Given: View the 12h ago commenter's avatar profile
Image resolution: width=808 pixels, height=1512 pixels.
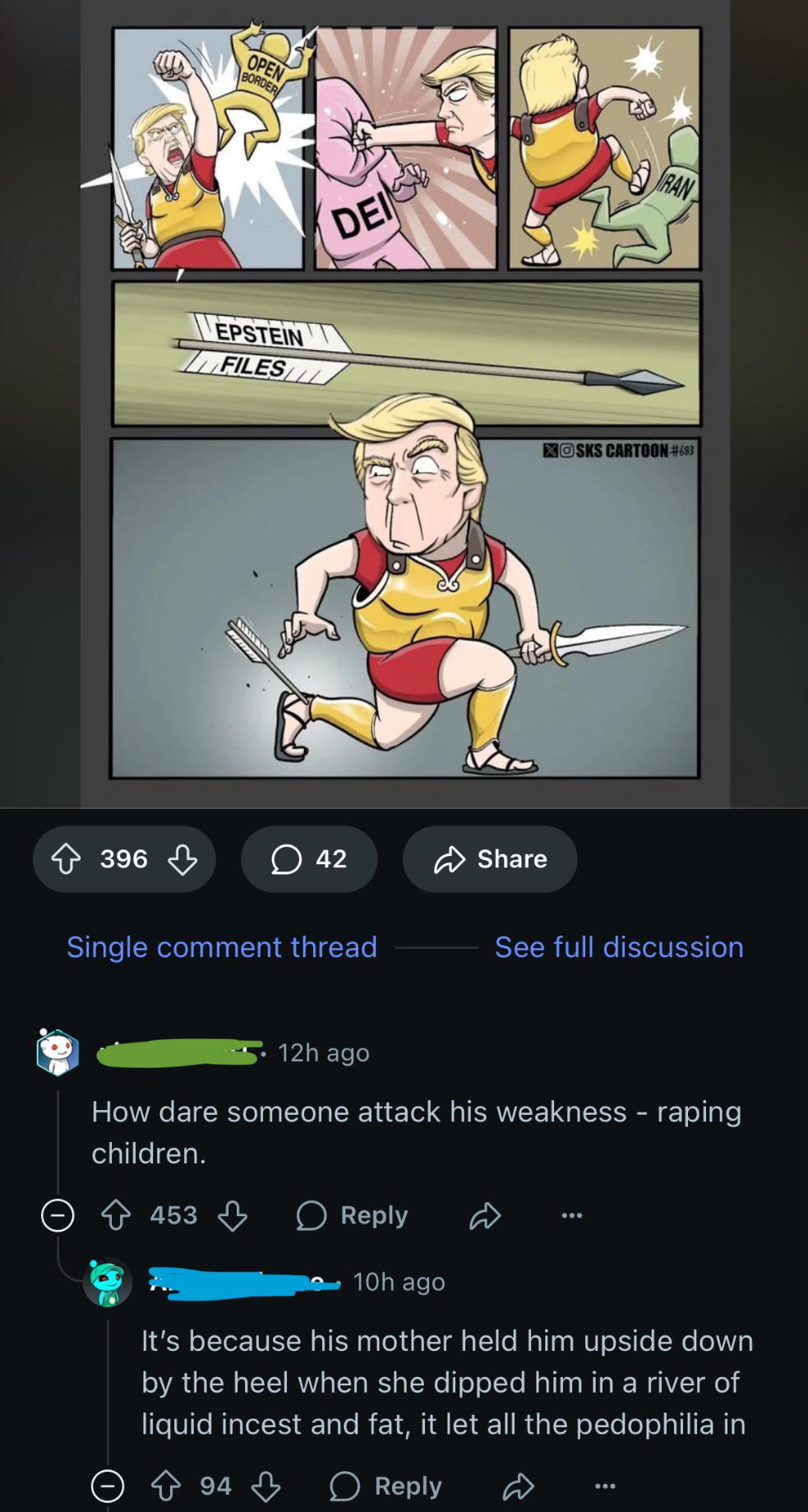Looking at the screenshot, I should 58,1052.
